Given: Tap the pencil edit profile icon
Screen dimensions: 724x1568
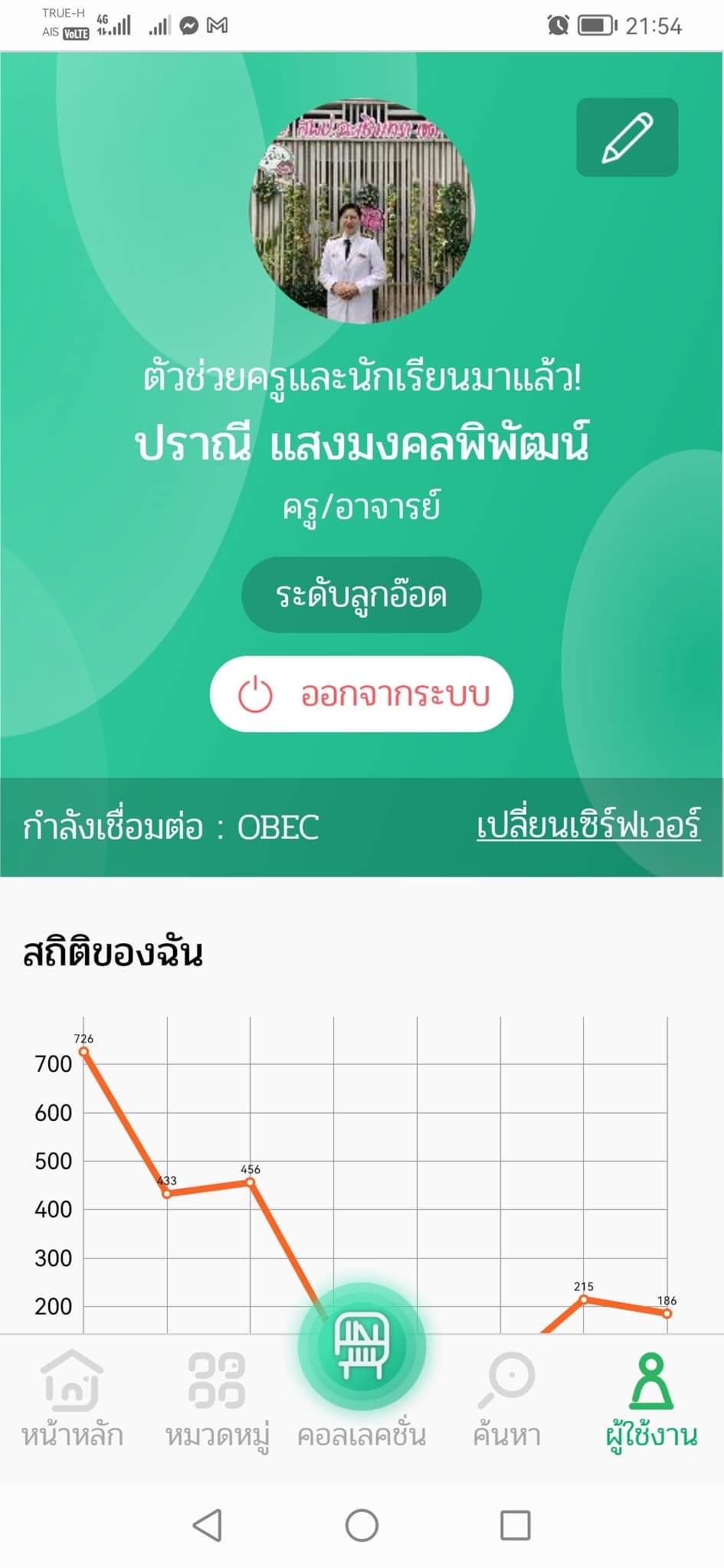Looking at the screenshot, I should pyautogui.click(x=627, y=137).
